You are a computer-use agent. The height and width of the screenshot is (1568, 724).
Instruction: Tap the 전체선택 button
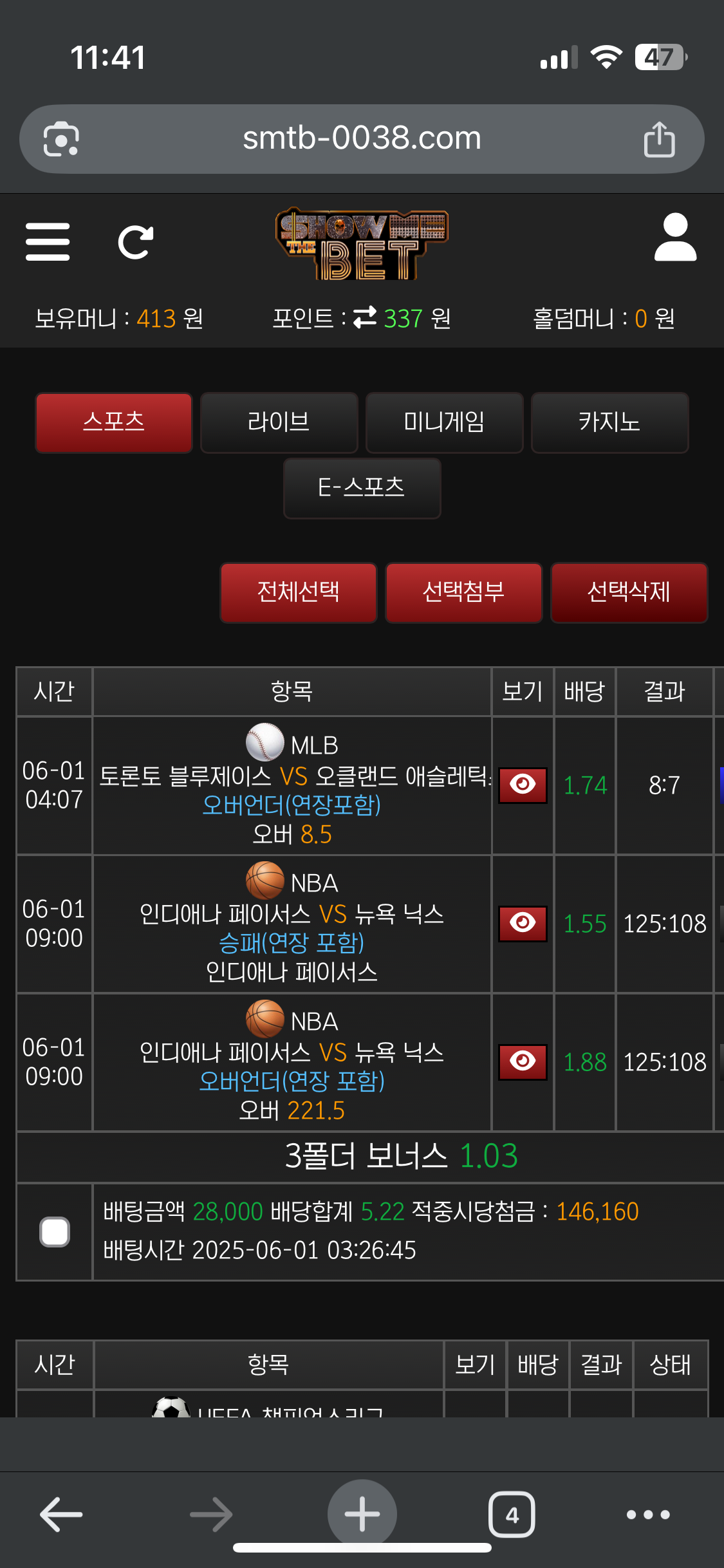click(x=298, y=592)
